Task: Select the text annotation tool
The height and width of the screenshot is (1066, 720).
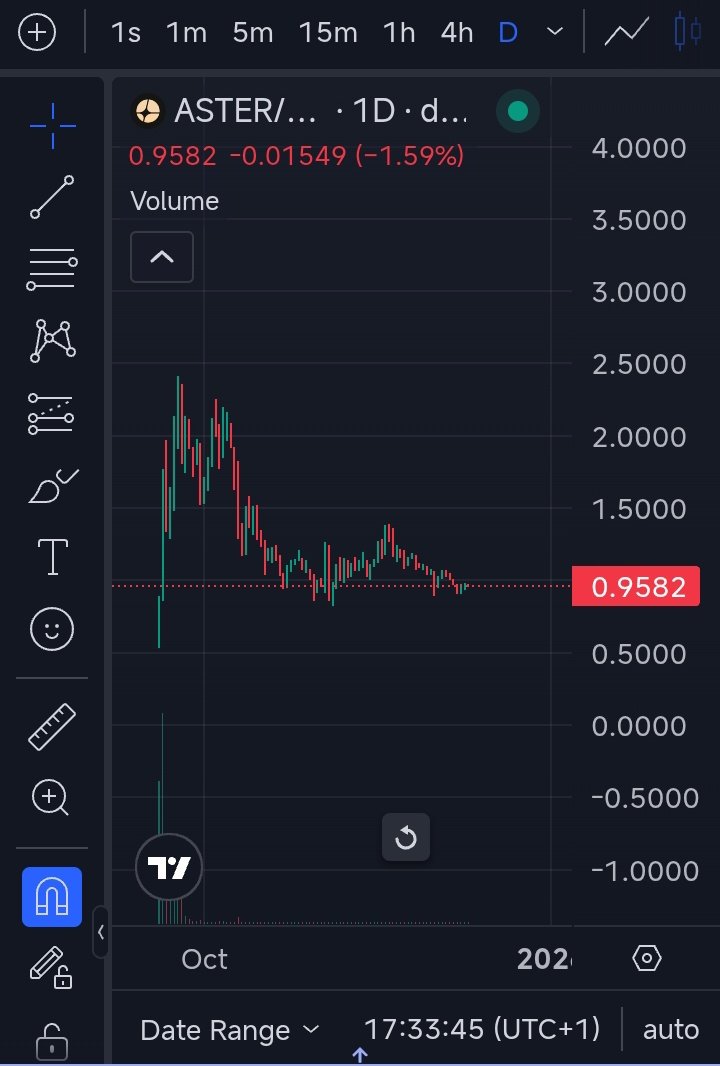Action: click(x=52, y=556)
